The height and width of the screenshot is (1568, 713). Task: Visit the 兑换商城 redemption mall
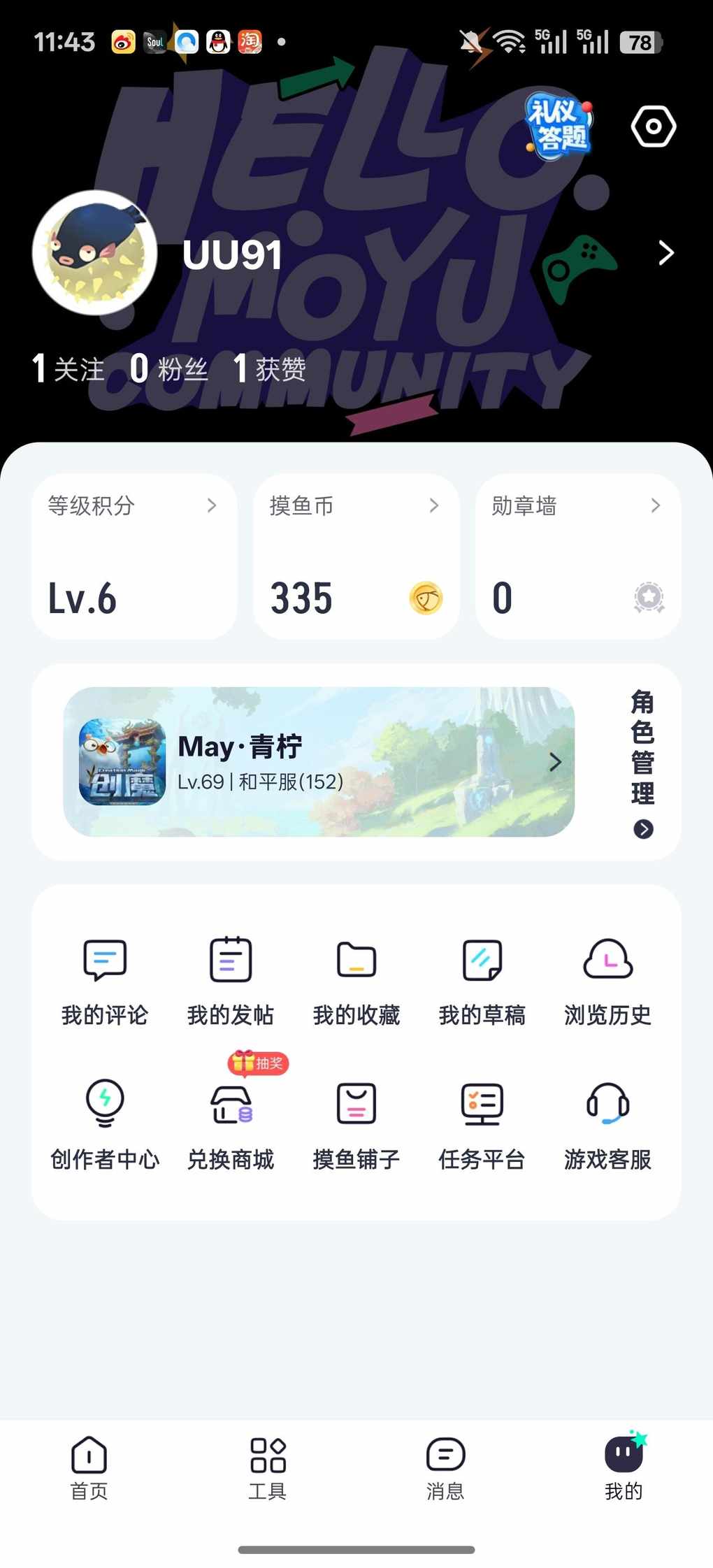click(231, 1123)
